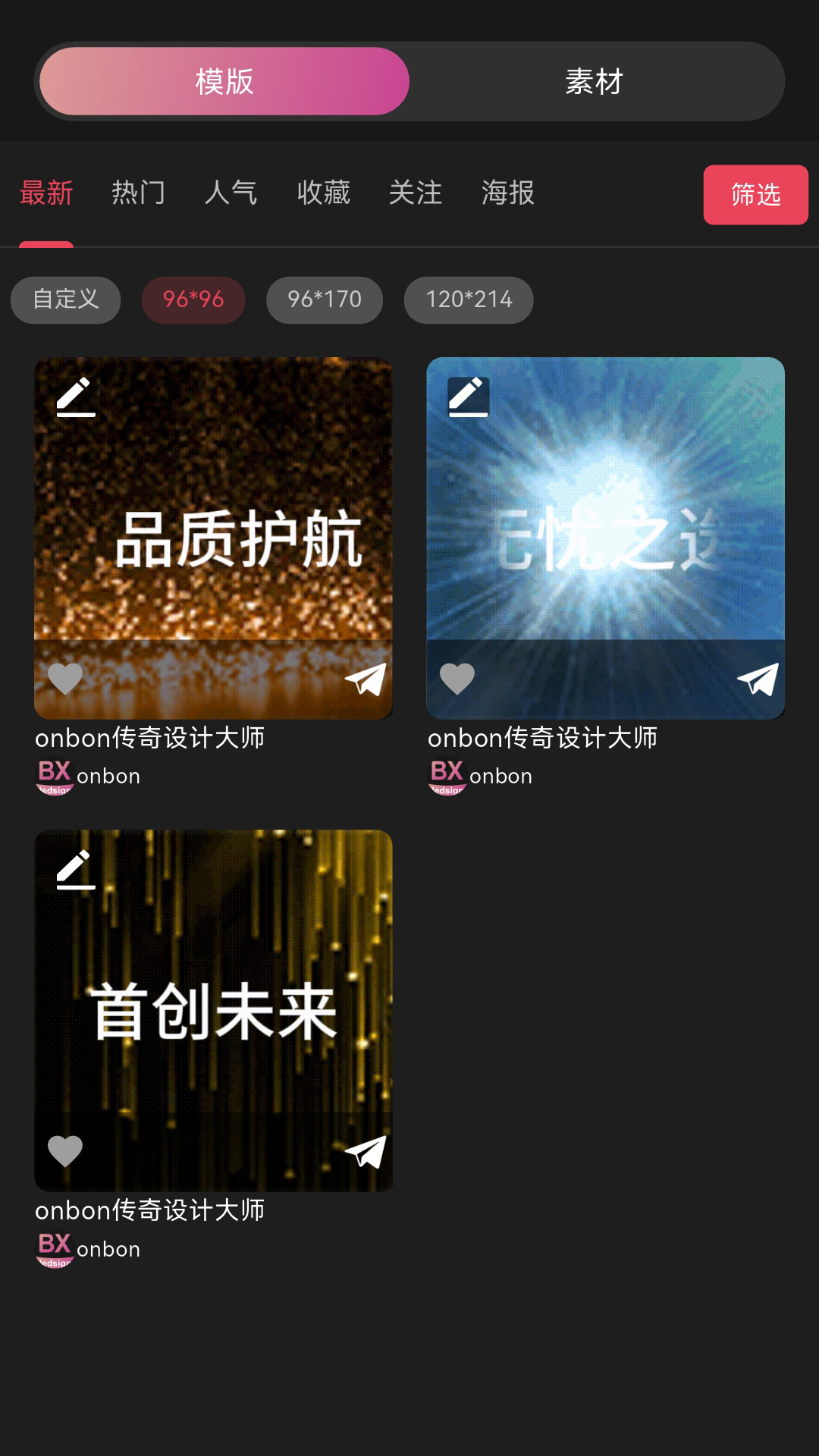
Task: Select the highlighted 96*96 size chip
Action: click(193, 300)
